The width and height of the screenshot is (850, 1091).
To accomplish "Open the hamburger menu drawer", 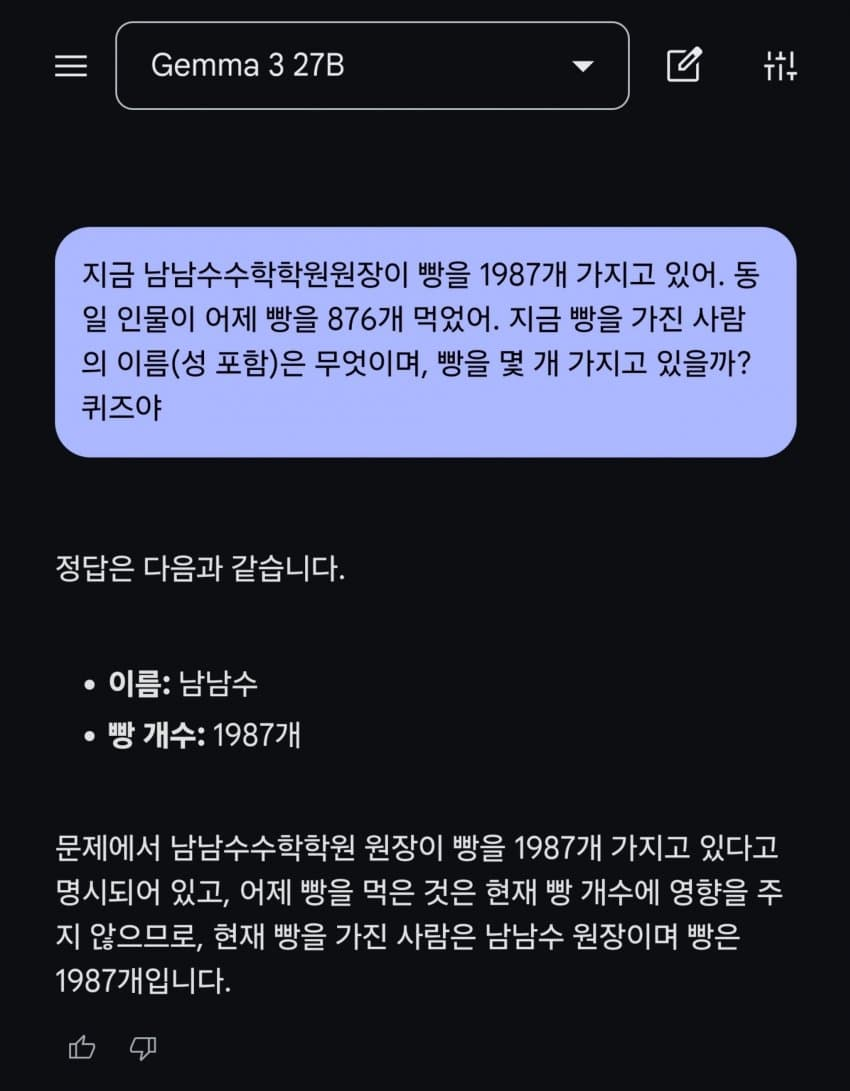I will [71, 66].
